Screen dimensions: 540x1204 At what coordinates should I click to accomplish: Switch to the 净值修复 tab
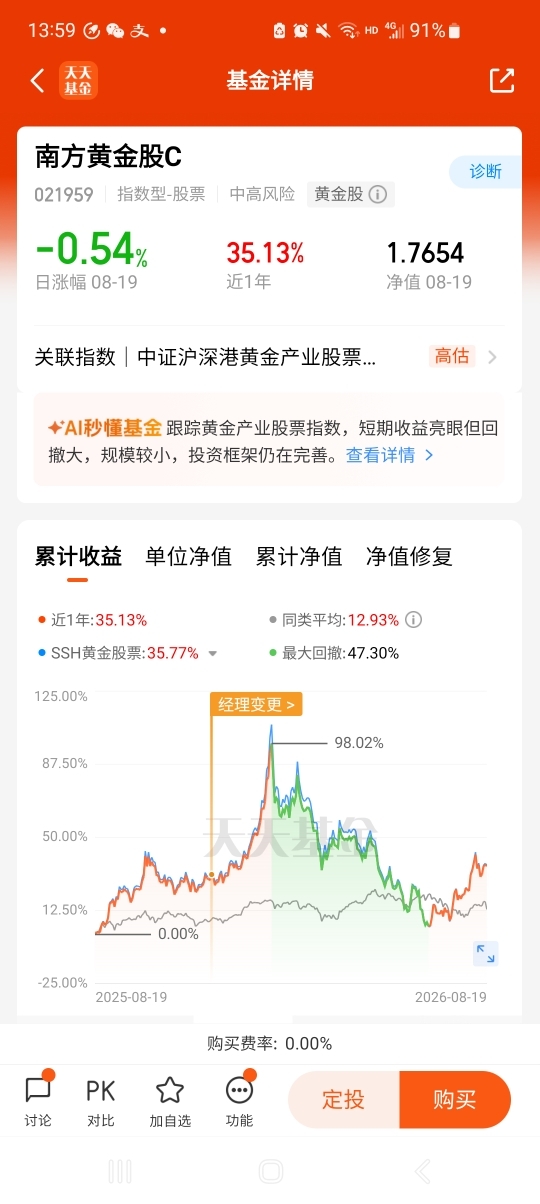(x=409, y=557)
